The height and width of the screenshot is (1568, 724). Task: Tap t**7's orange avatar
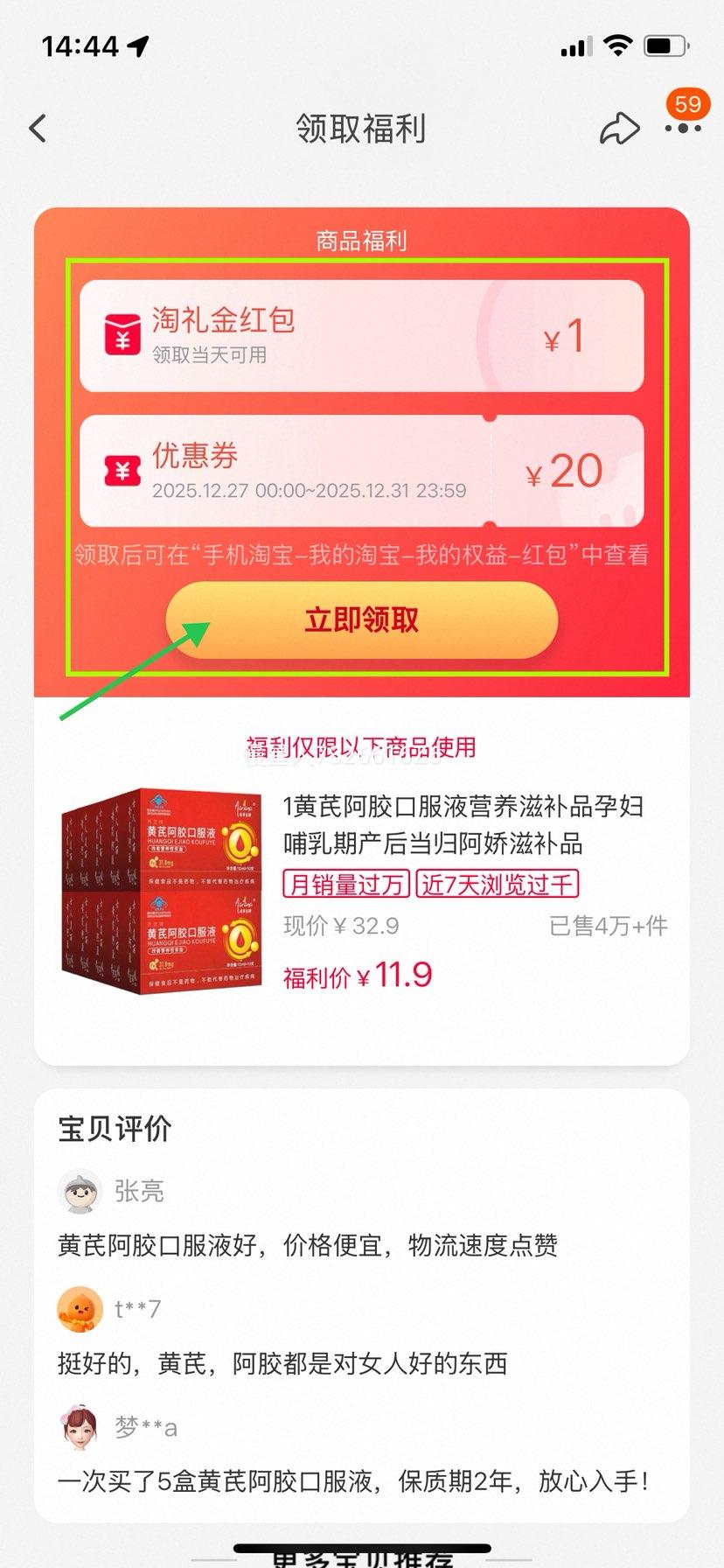81,1308
